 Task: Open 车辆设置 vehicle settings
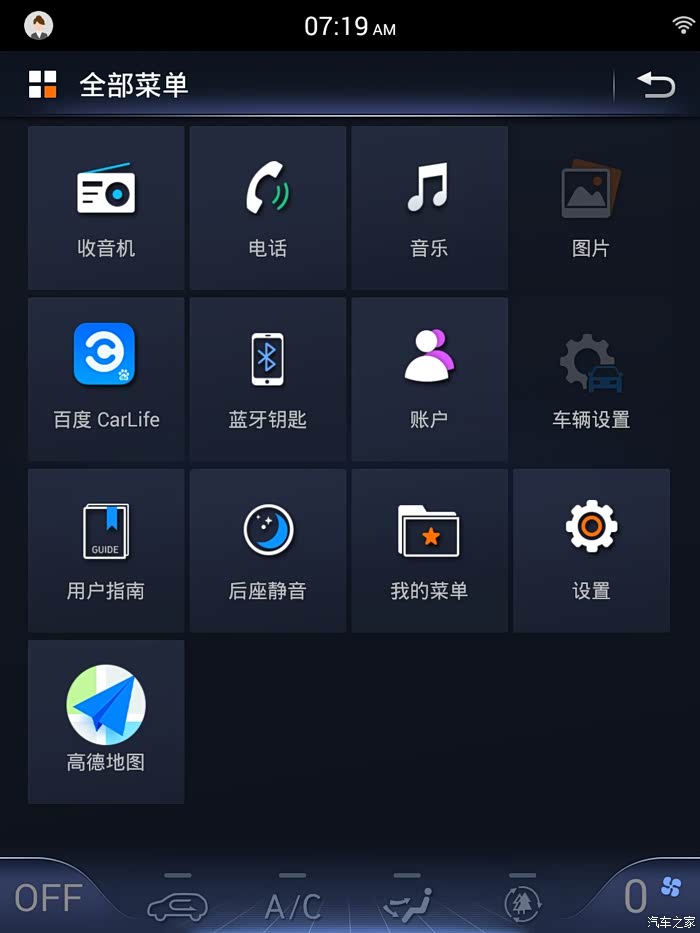pyautogui.click(x=591, y=379)
